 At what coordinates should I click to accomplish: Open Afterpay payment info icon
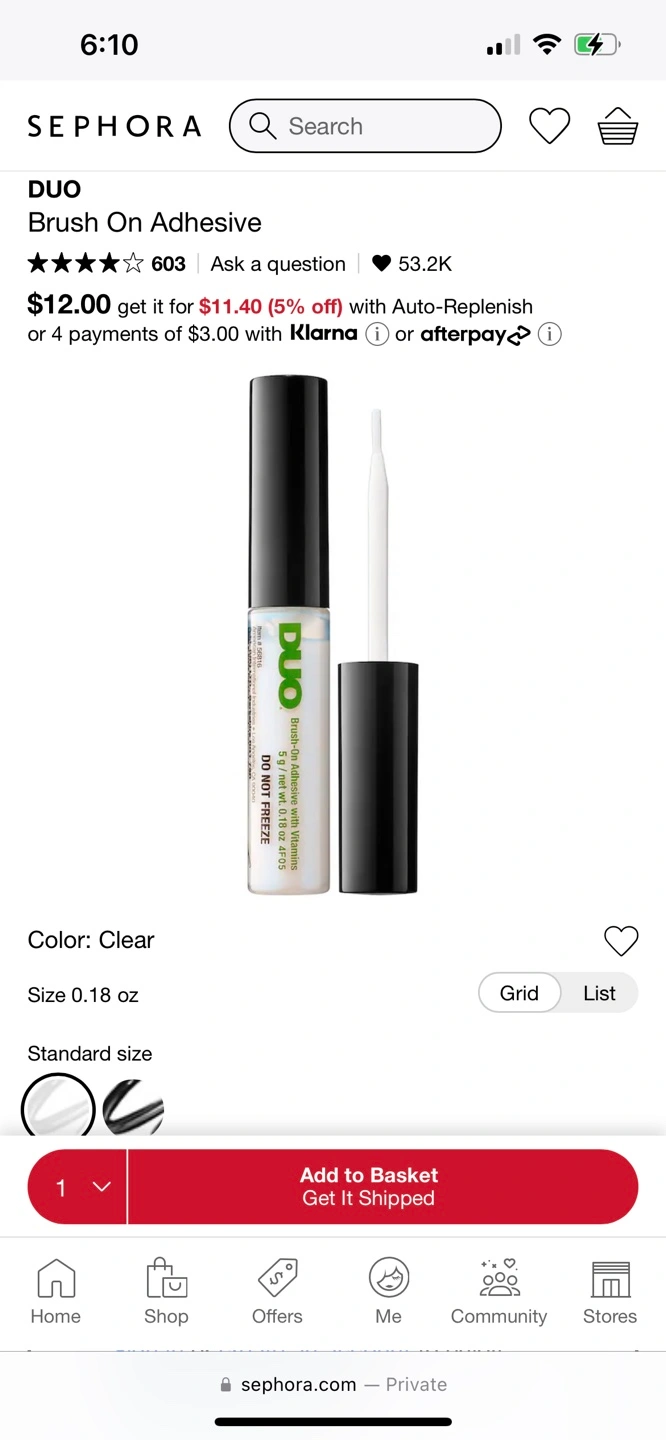[x=549, y=334]
